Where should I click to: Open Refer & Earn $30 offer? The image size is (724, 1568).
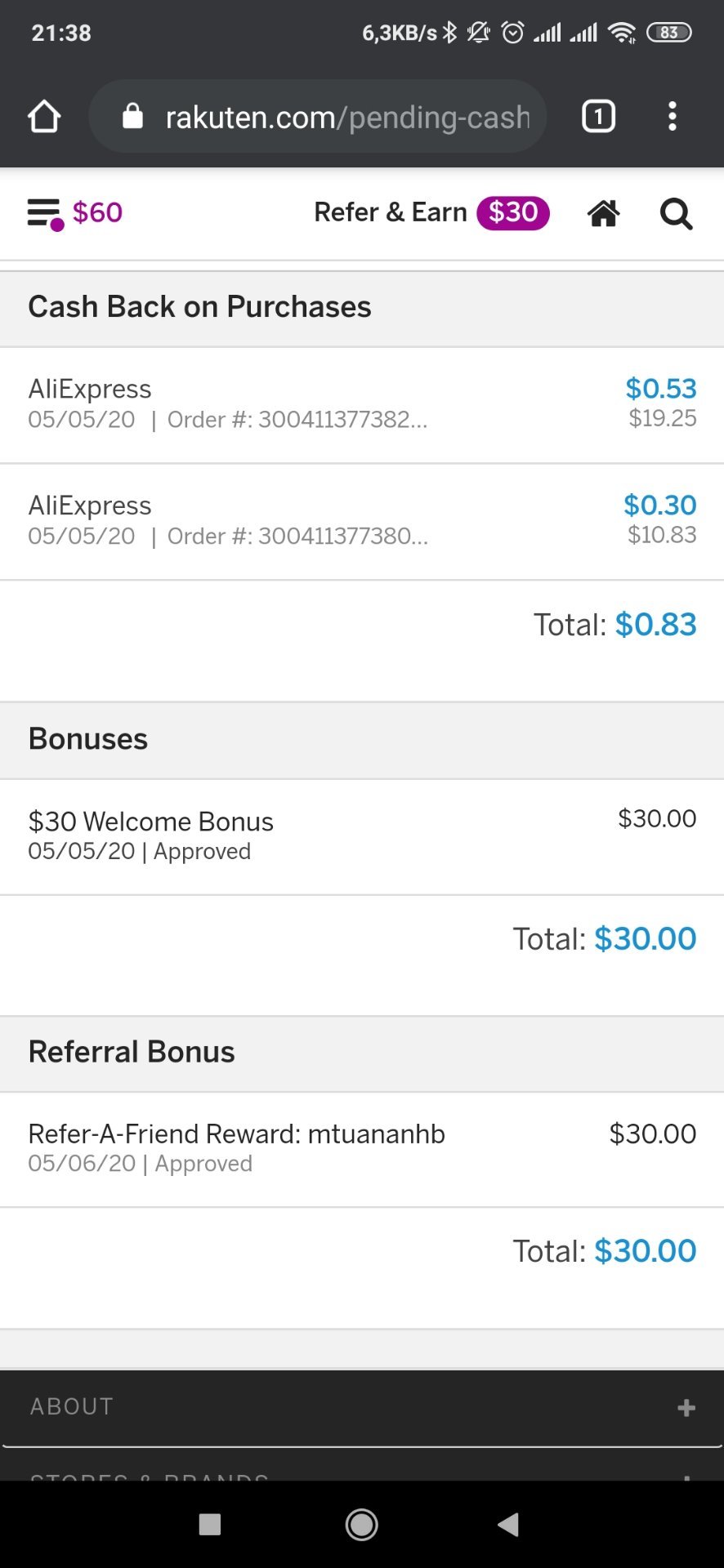point(431,213)
